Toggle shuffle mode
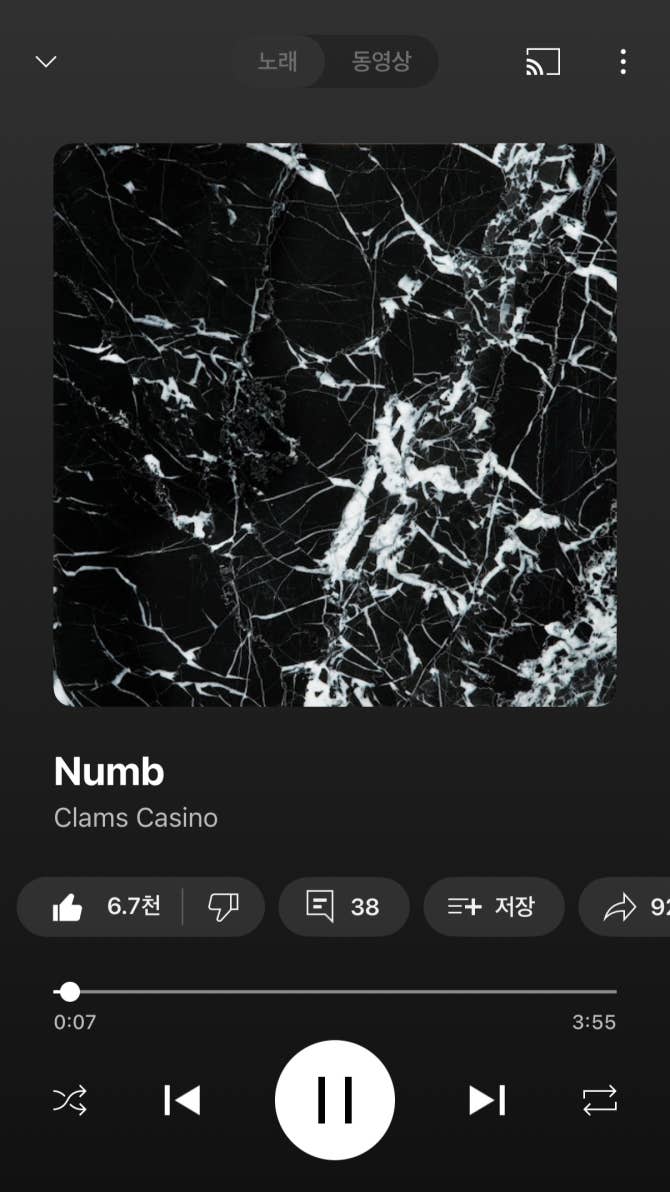Viewport: 670px width, 1192px height. (x=70, y=1101)
